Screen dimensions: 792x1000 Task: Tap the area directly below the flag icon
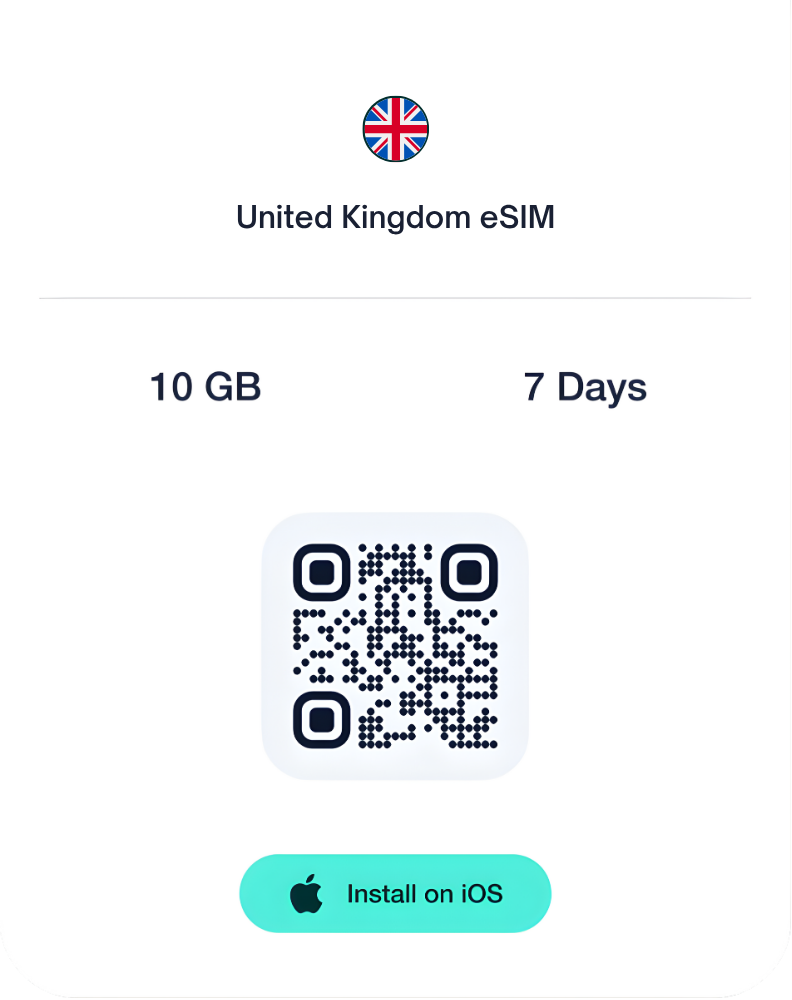tap(396, 170)
